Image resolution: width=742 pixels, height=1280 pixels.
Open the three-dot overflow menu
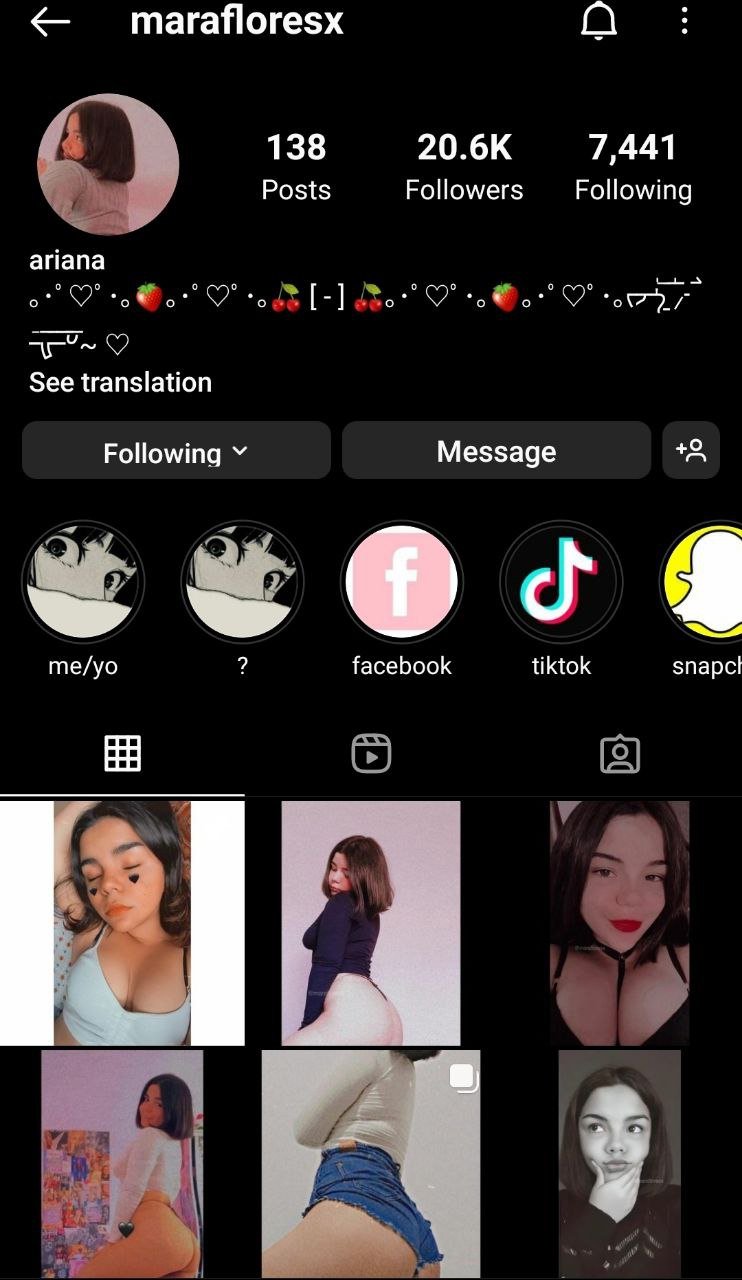(x=684, y=22)
